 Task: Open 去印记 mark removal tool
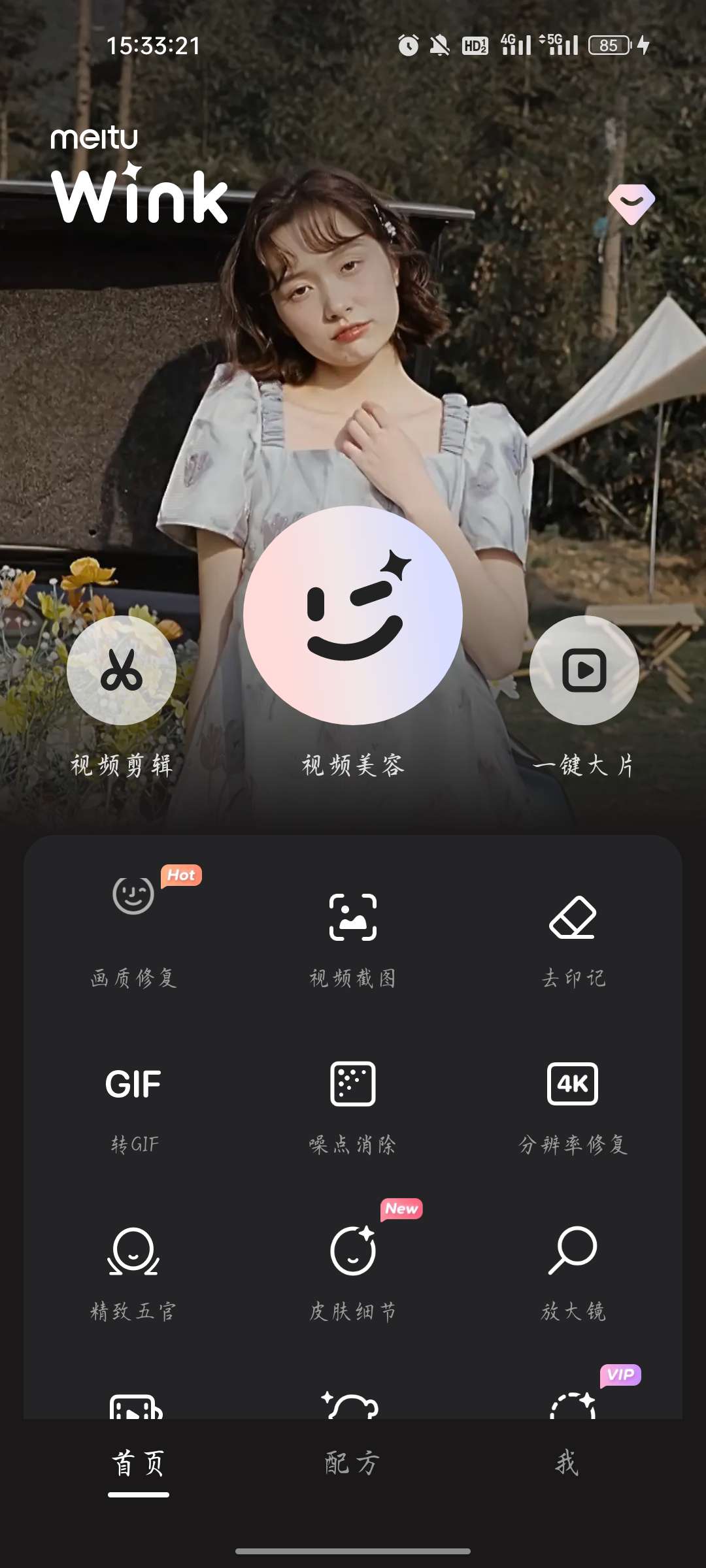[573, 928]
